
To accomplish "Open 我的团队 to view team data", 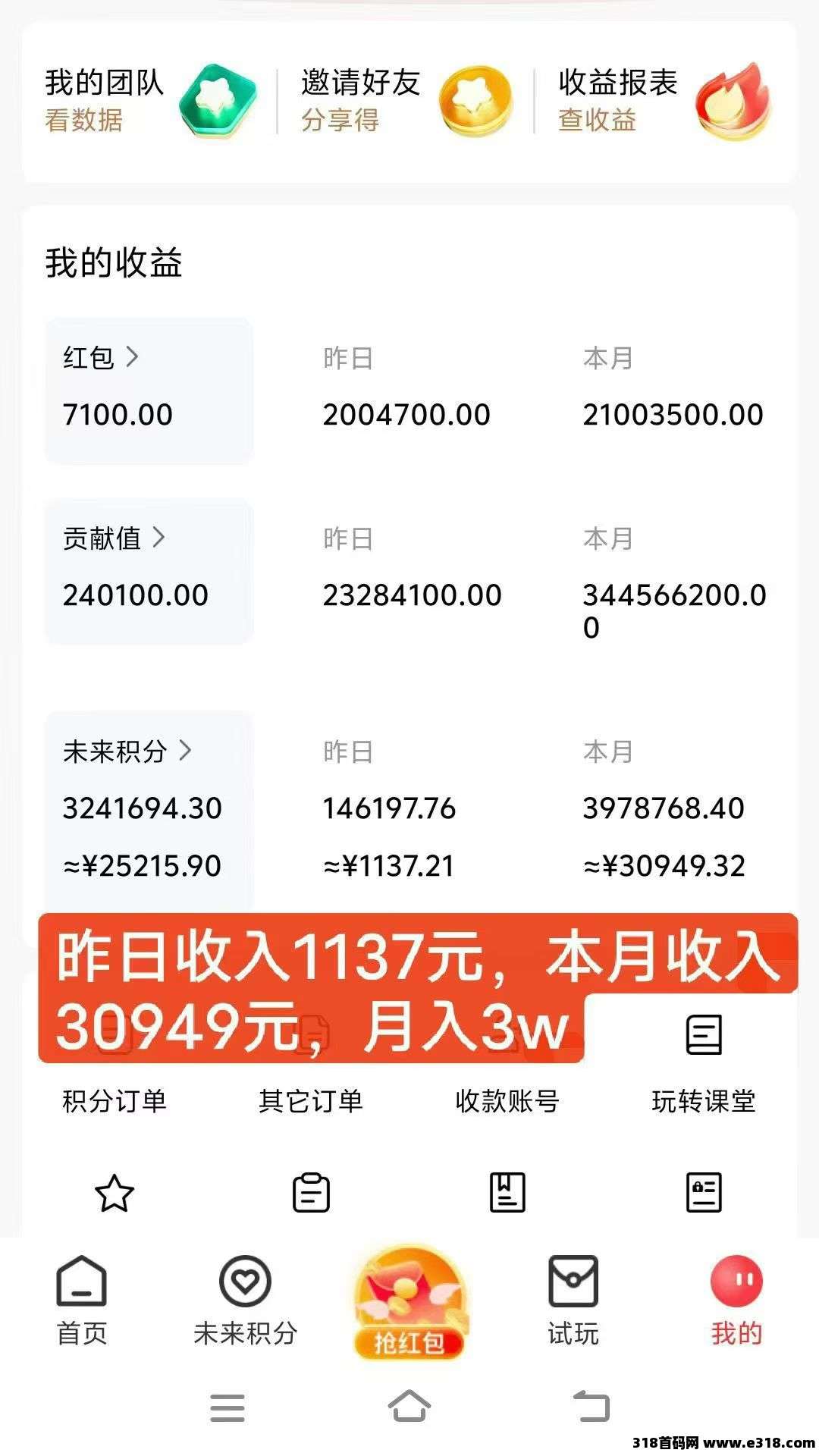I will [x=150, y=102].
